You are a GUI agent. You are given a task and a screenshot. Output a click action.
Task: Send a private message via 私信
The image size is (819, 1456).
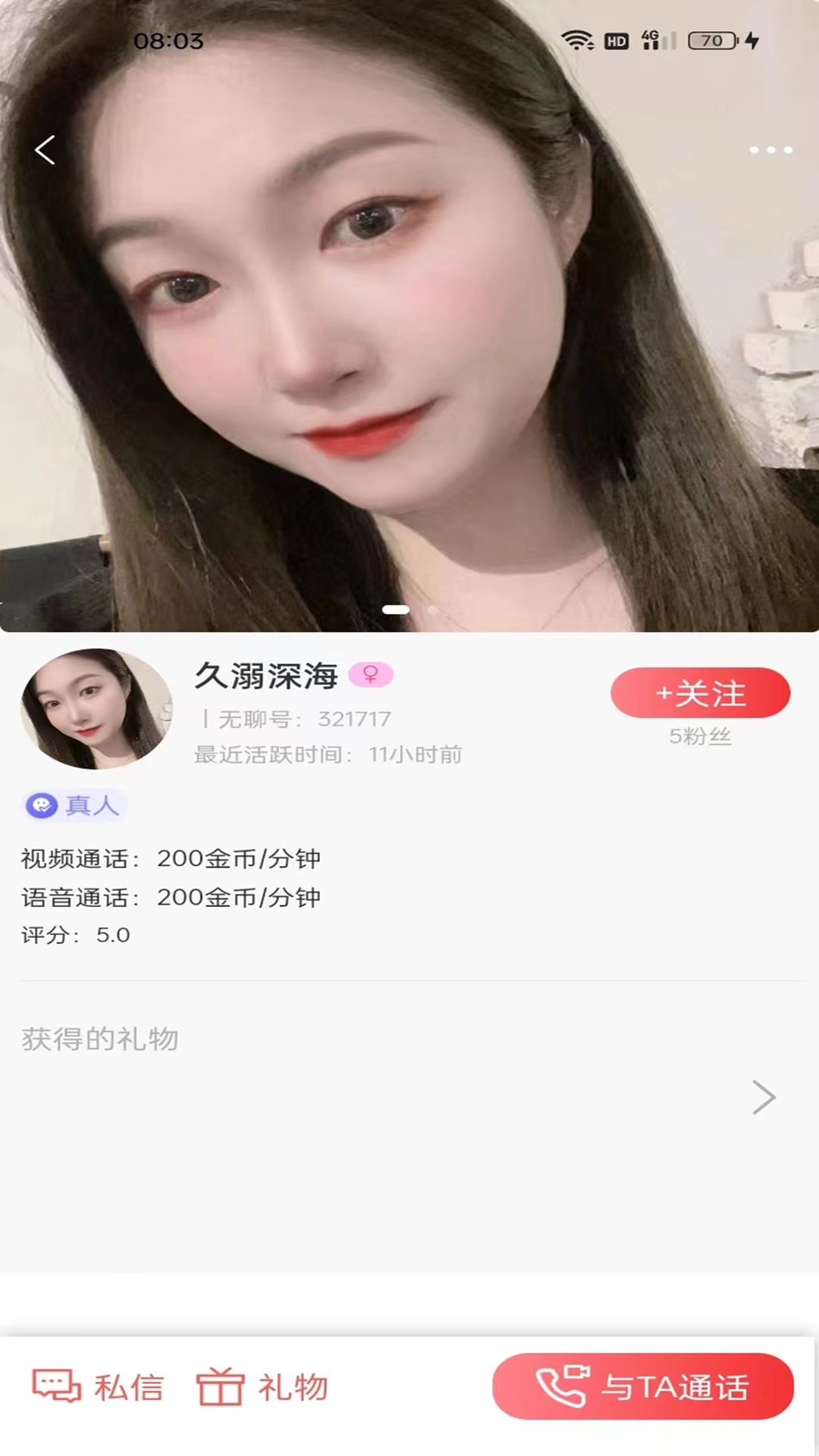(99, 1387)
